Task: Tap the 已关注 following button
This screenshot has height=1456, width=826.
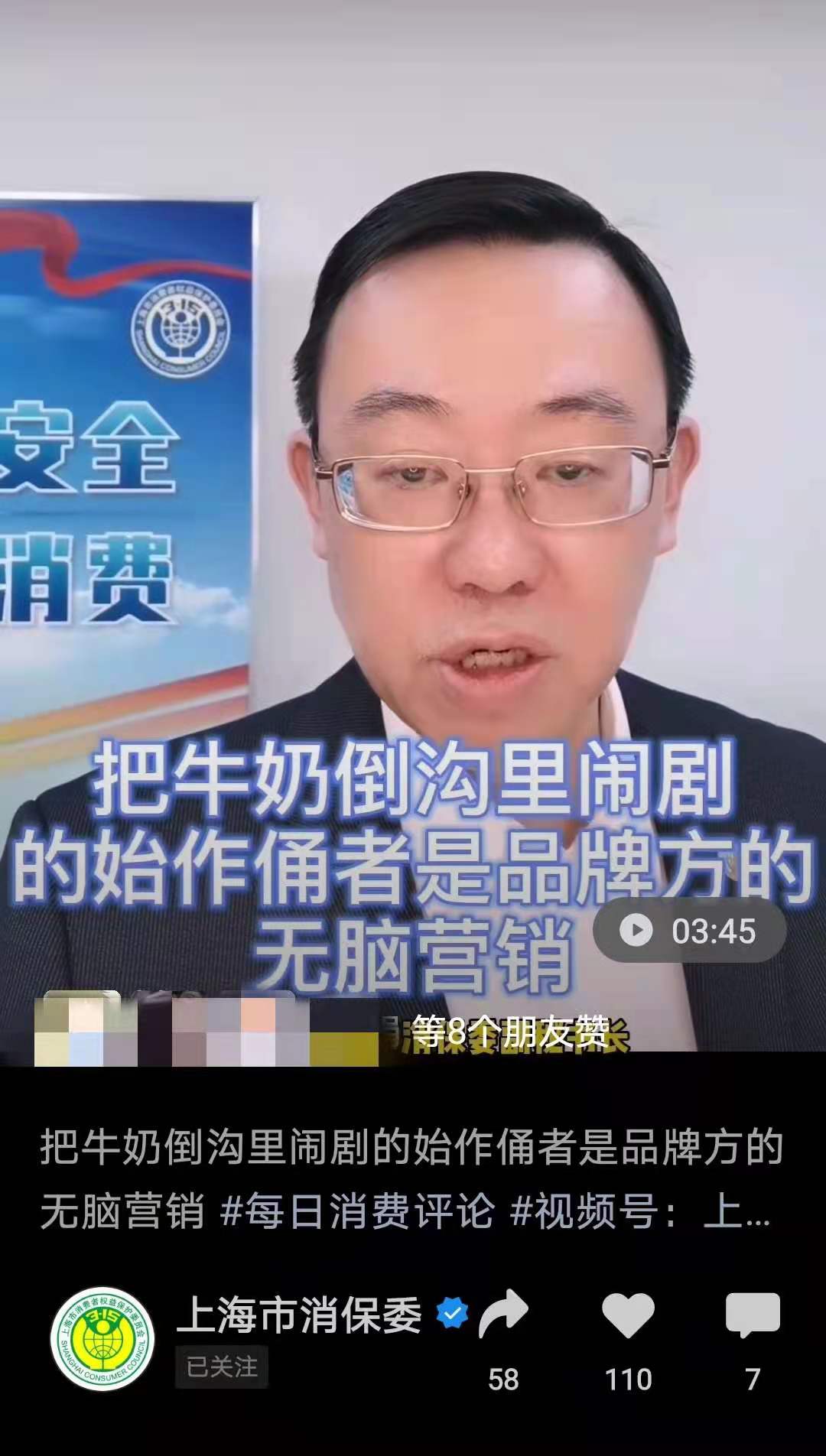Action: click(x=222, y=1367)
